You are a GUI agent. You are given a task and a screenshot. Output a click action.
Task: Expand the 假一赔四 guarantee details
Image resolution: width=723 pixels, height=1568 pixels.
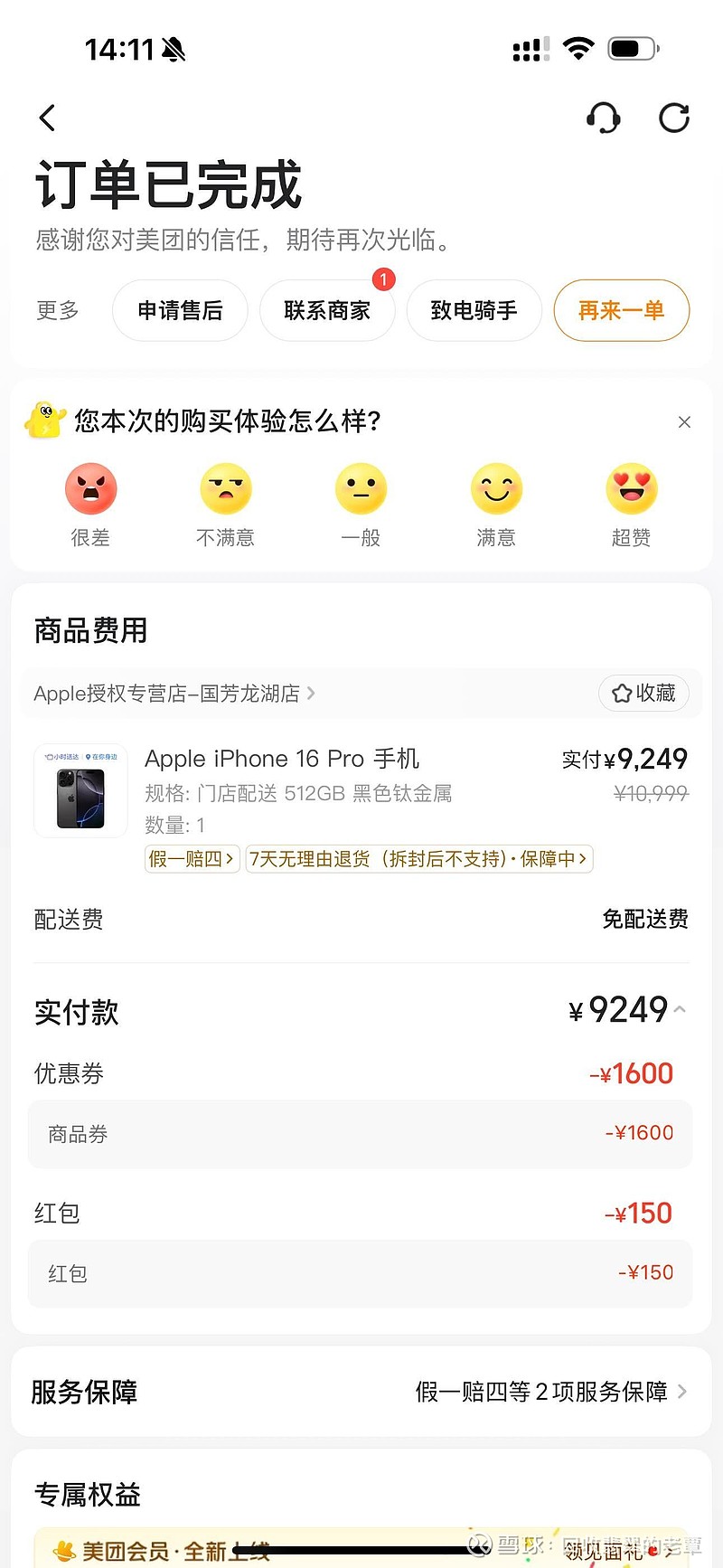pos(192,859)
